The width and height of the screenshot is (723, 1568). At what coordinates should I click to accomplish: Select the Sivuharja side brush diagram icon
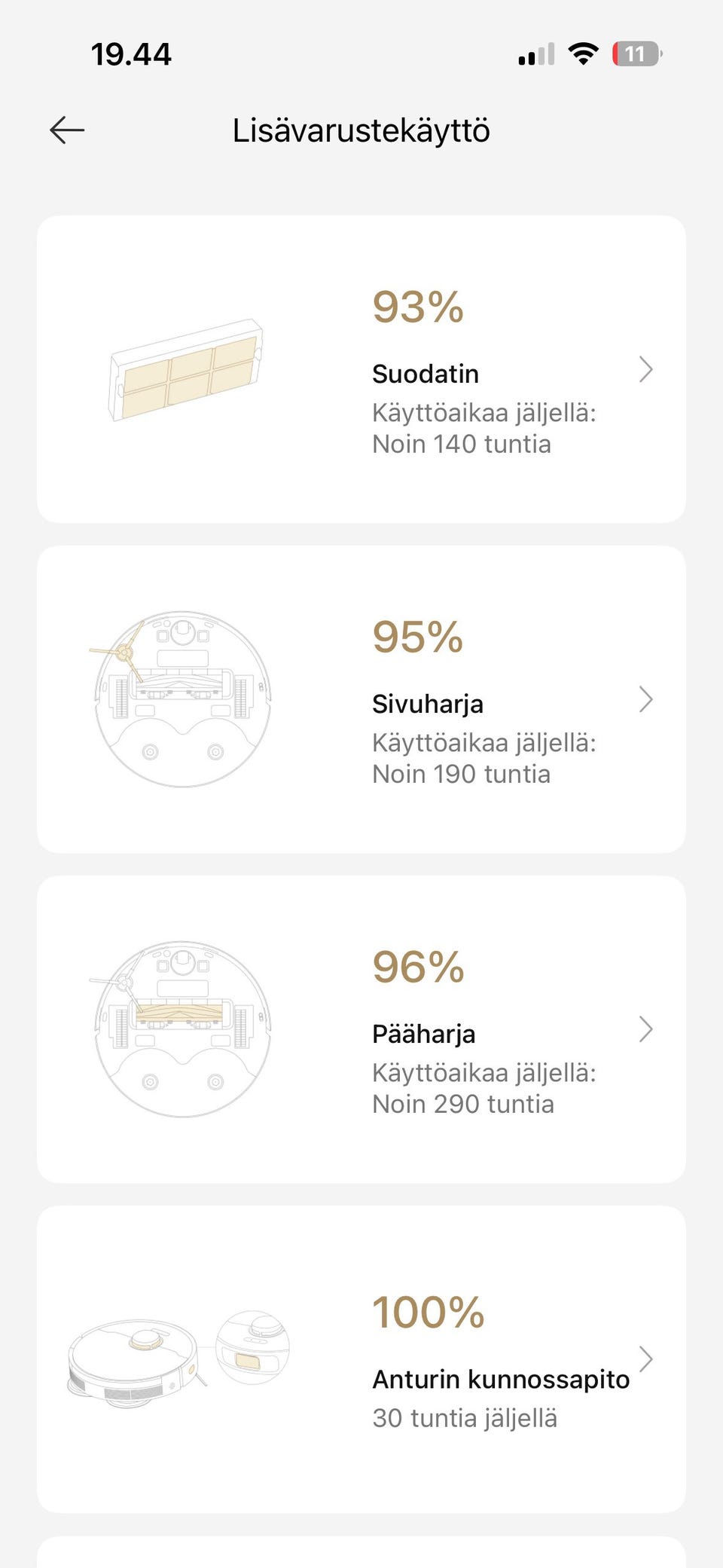point(181,701)
